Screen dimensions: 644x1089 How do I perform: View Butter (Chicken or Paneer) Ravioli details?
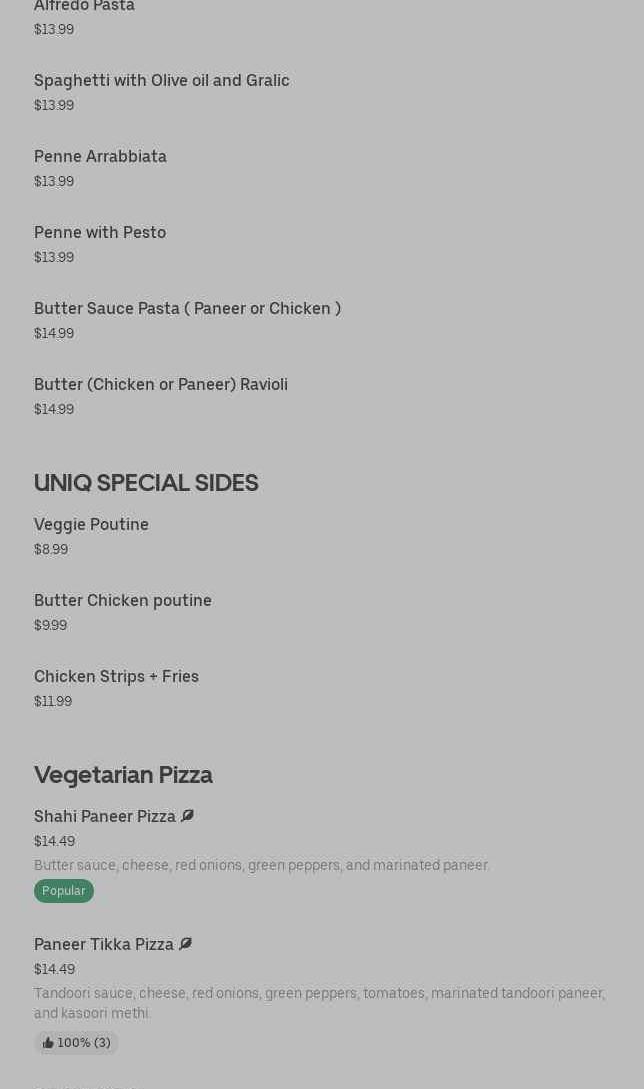point(161,384)
